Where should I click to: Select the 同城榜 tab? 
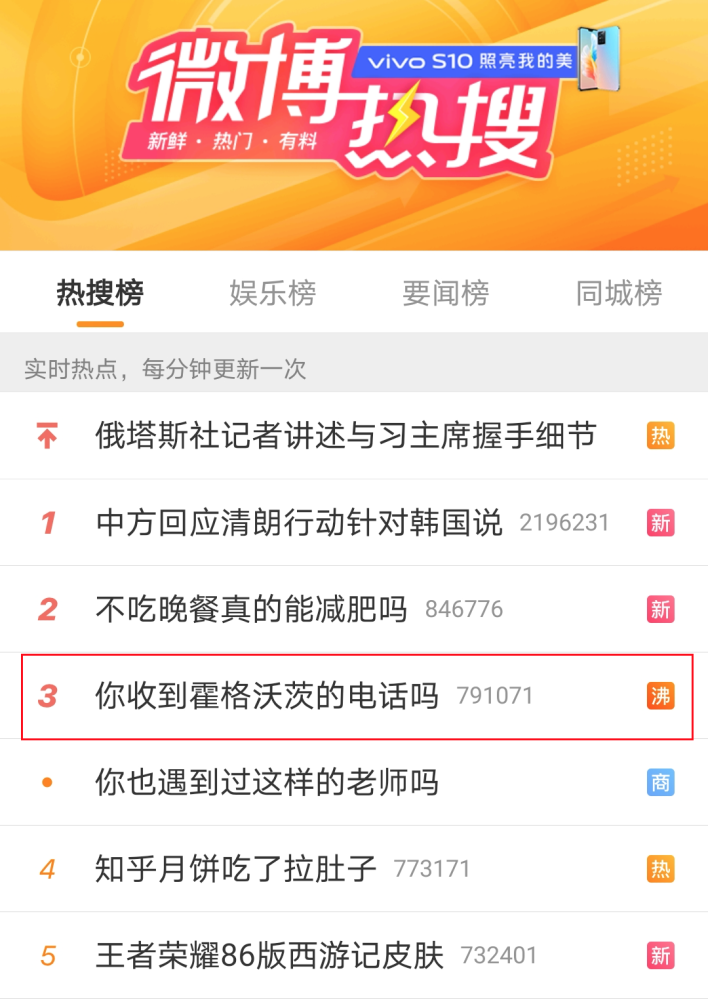[x=618, y=293]
